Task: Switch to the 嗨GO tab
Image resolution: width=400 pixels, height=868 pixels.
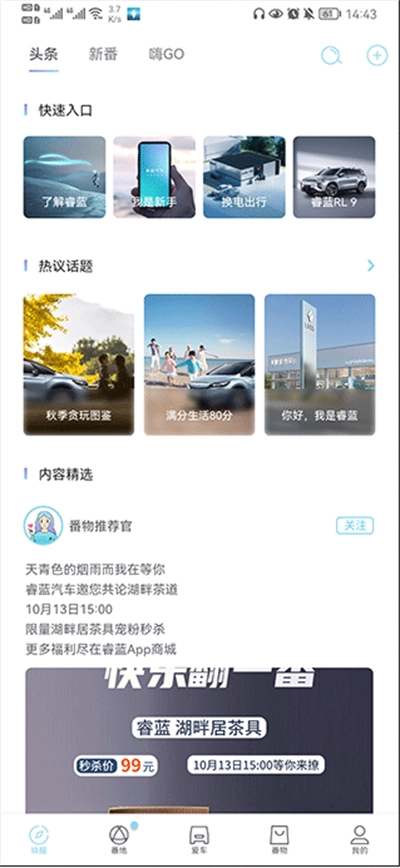Action: click(x=167, y=54)
